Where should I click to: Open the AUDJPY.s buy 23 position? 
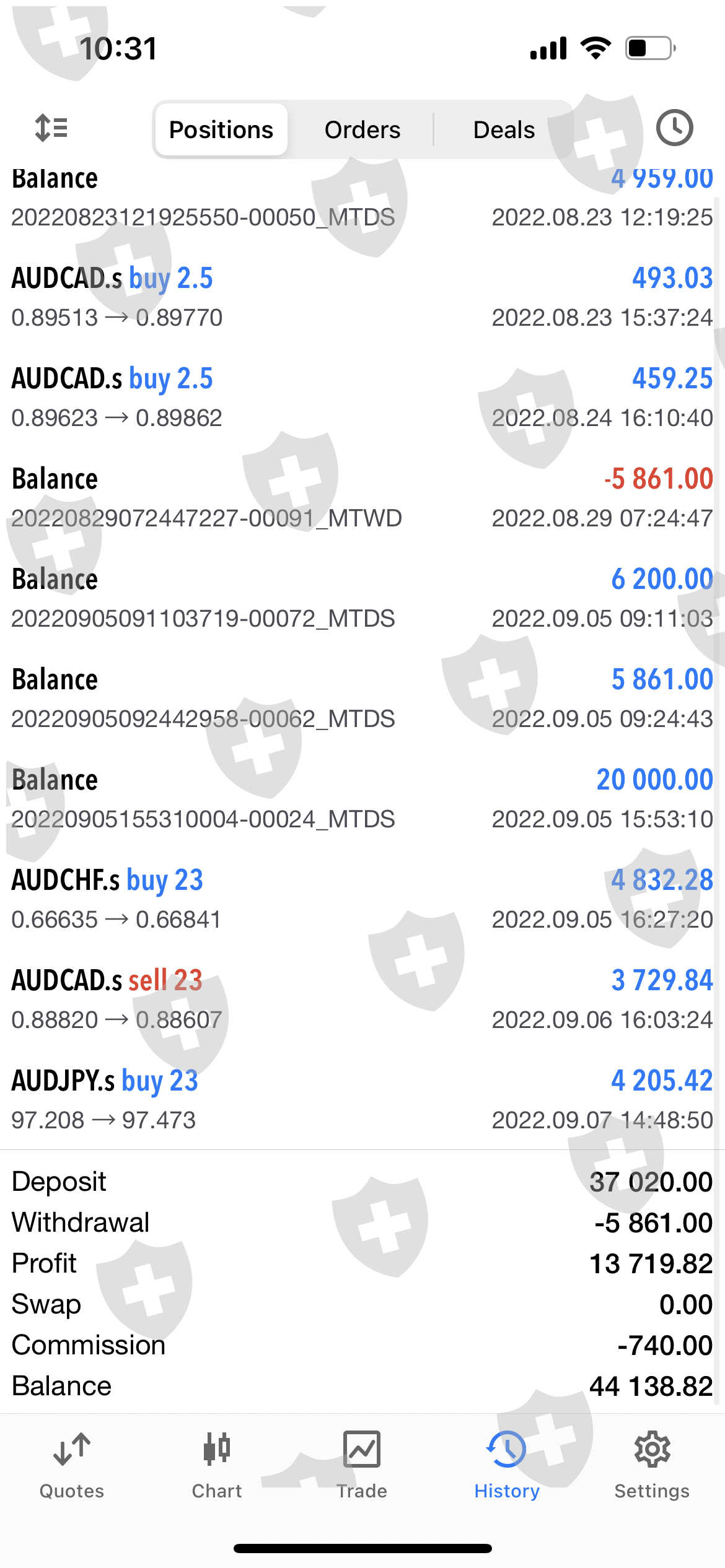[362, 1100]
